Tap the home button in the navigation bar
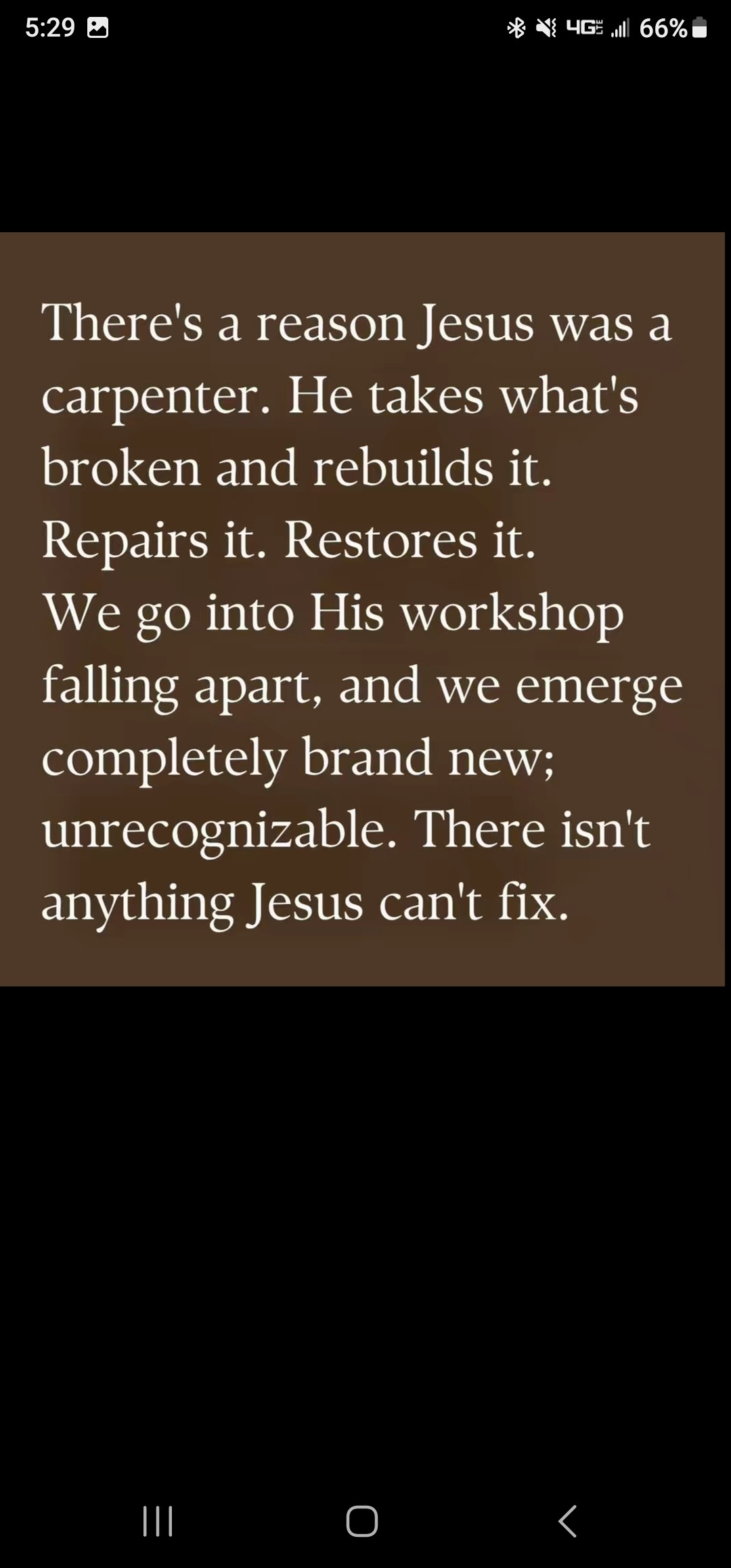The height and width of the screenshot is (1568, 731). (x=362, y=1521)
